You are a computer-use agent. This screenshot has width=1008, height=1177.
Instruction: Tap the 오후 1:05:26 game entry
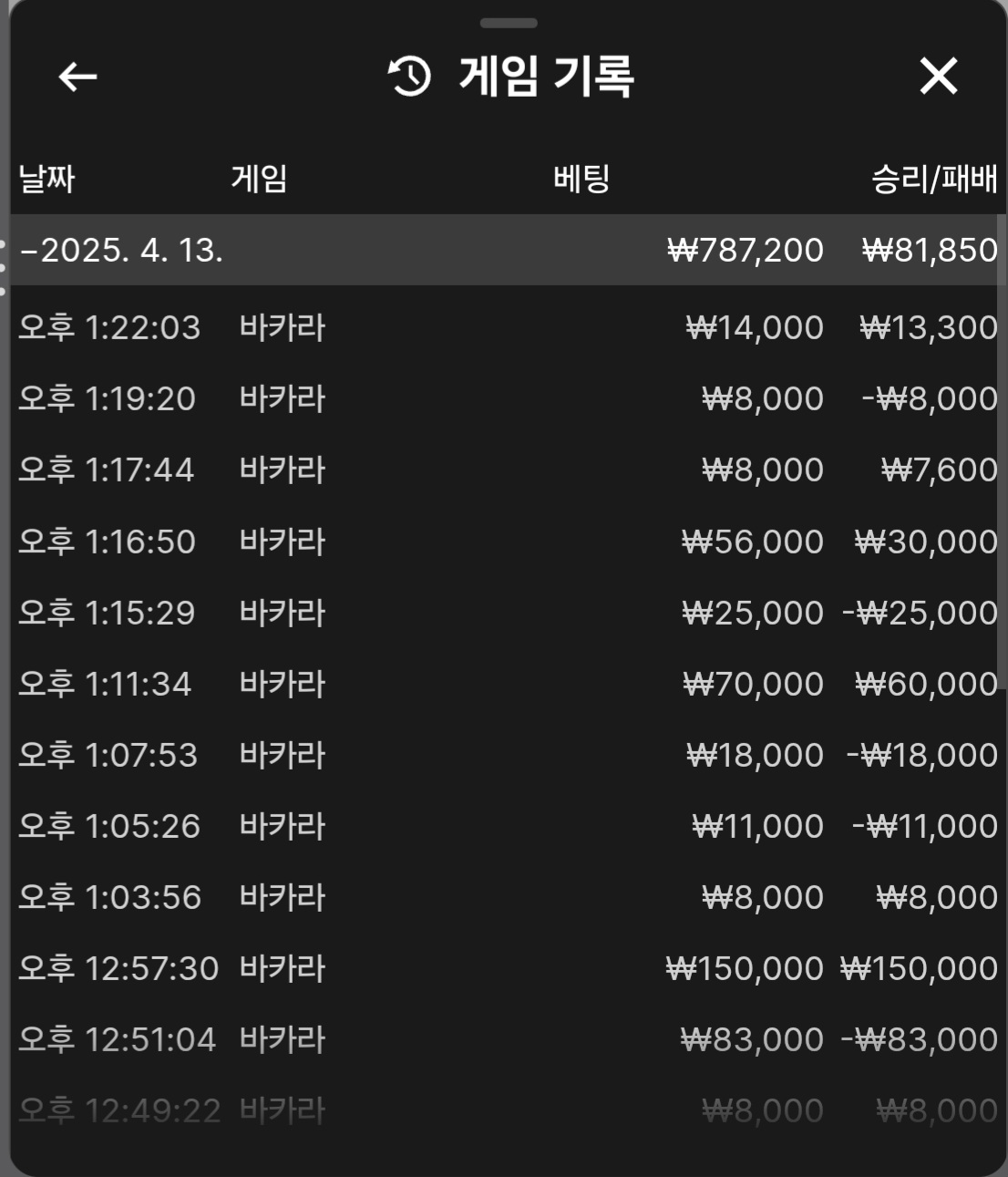tap(504, 826)
